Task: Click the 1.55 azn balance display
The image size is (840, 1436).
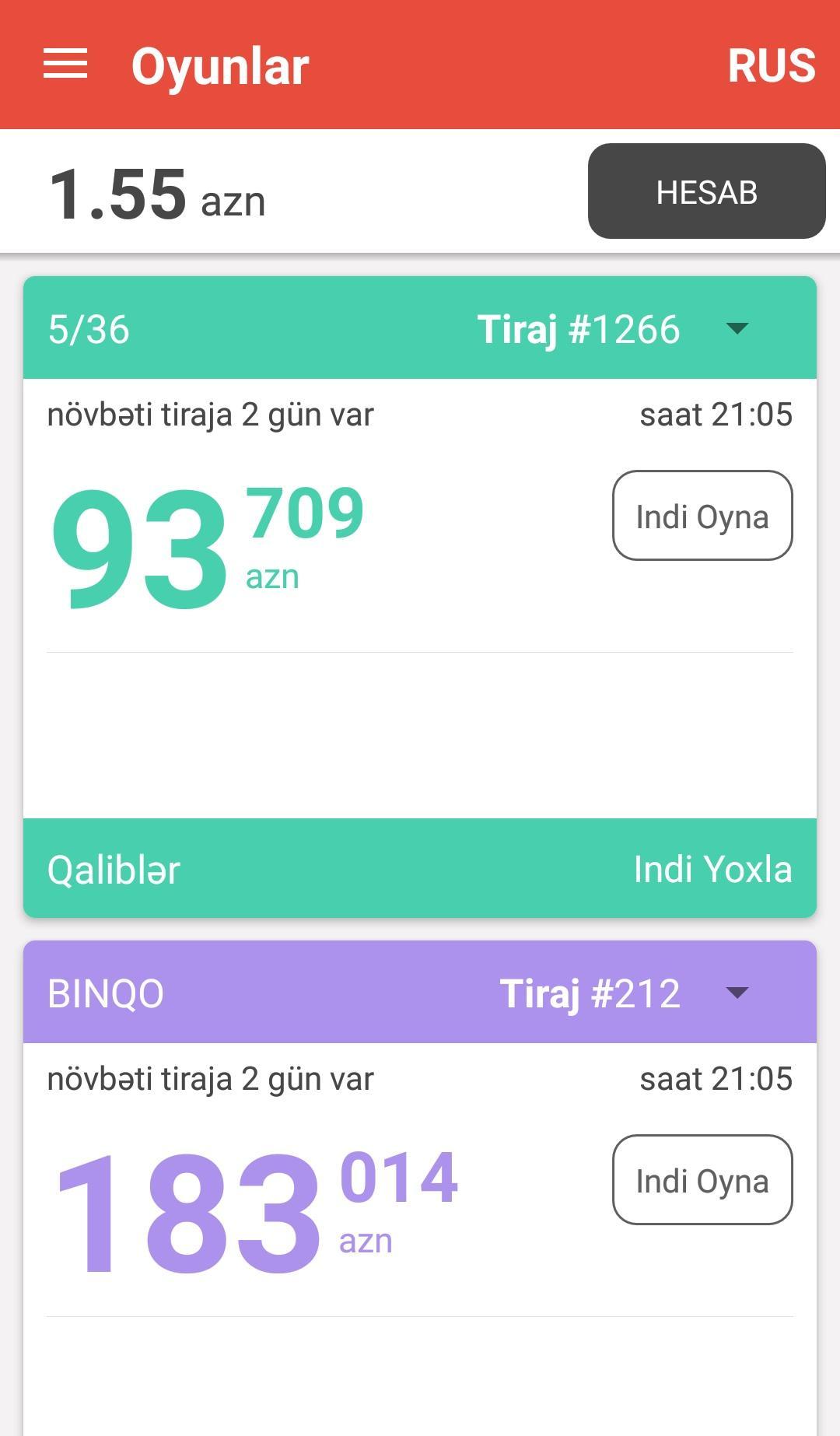Action: pos(156,197)
